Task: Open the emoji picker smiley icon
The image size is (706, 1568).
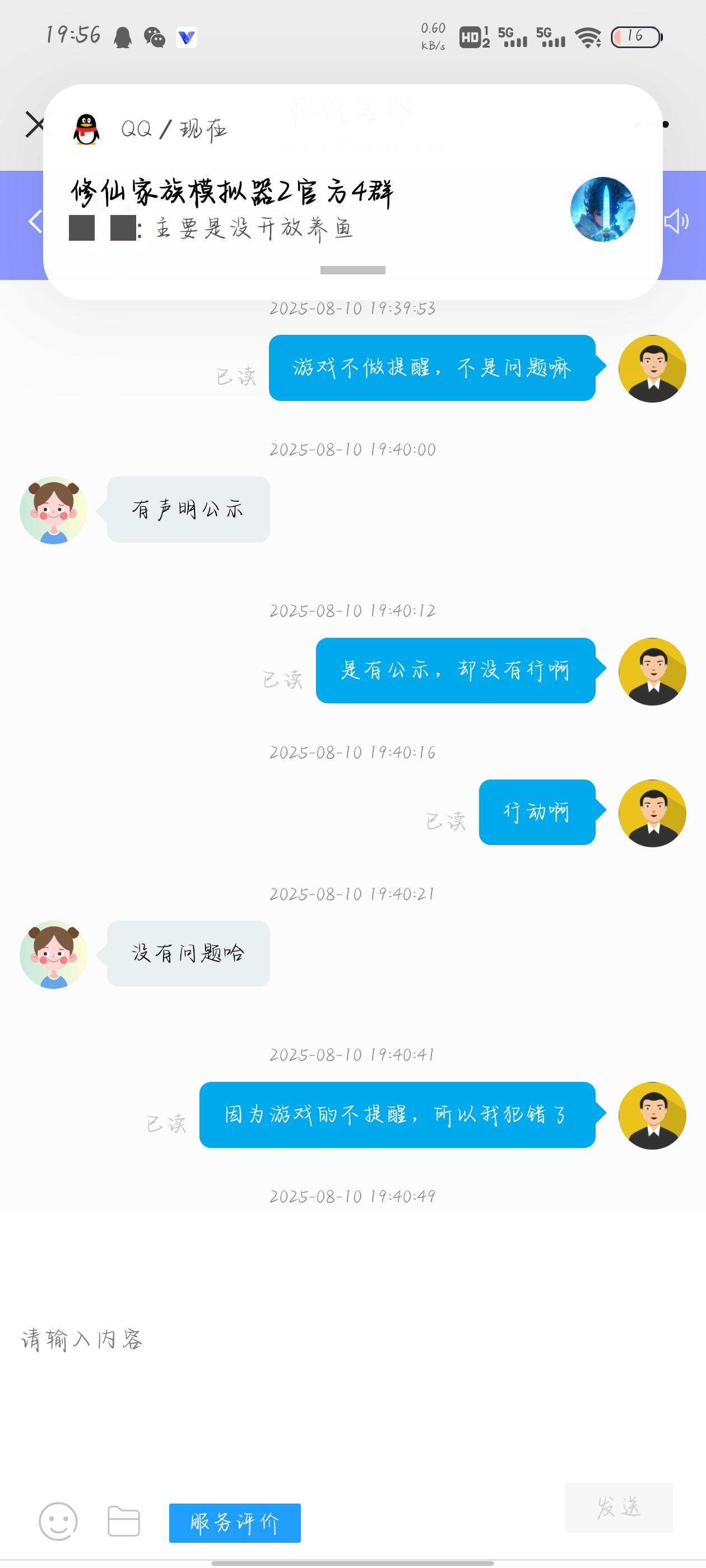Action: (58, 1522)
